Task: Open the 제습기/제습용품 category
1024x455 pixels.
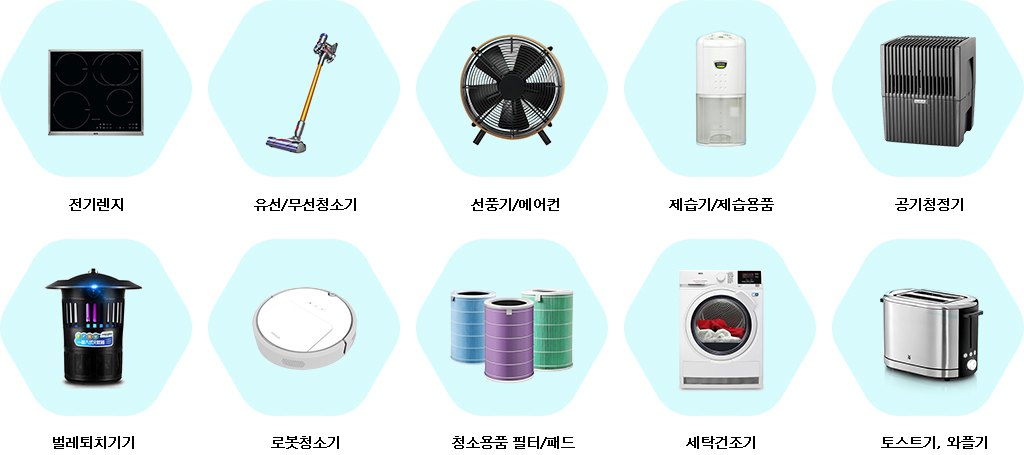Action: [x=721, y=92]
